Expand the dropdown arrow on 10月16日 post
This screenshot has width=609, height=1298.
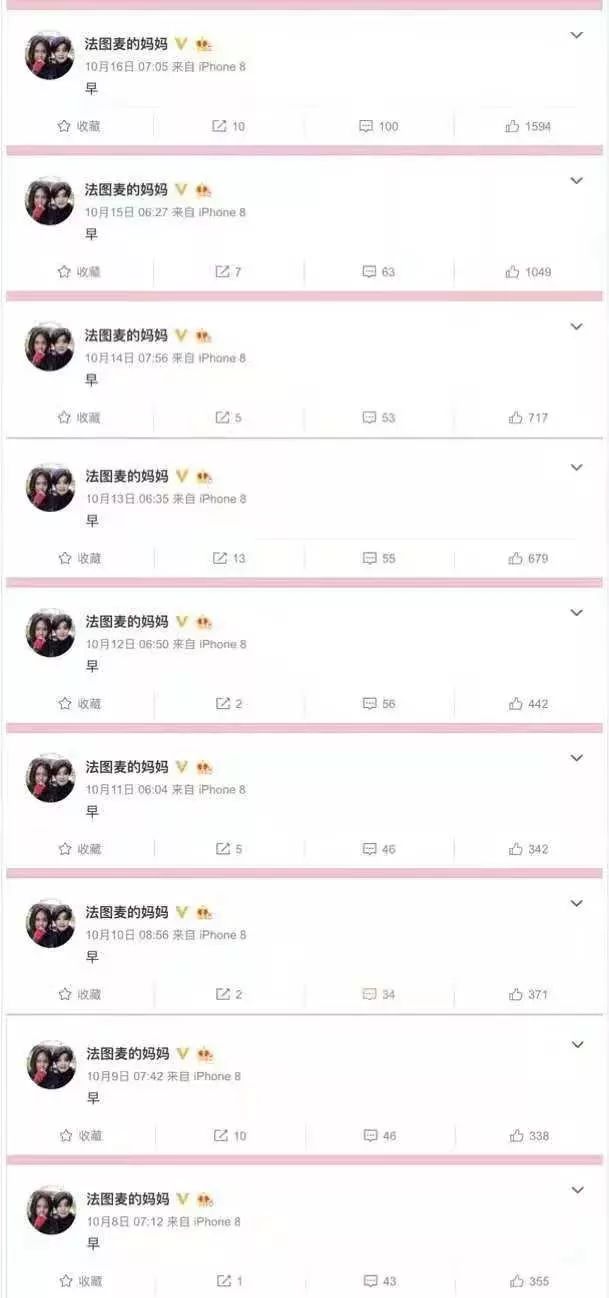[576, 36]
